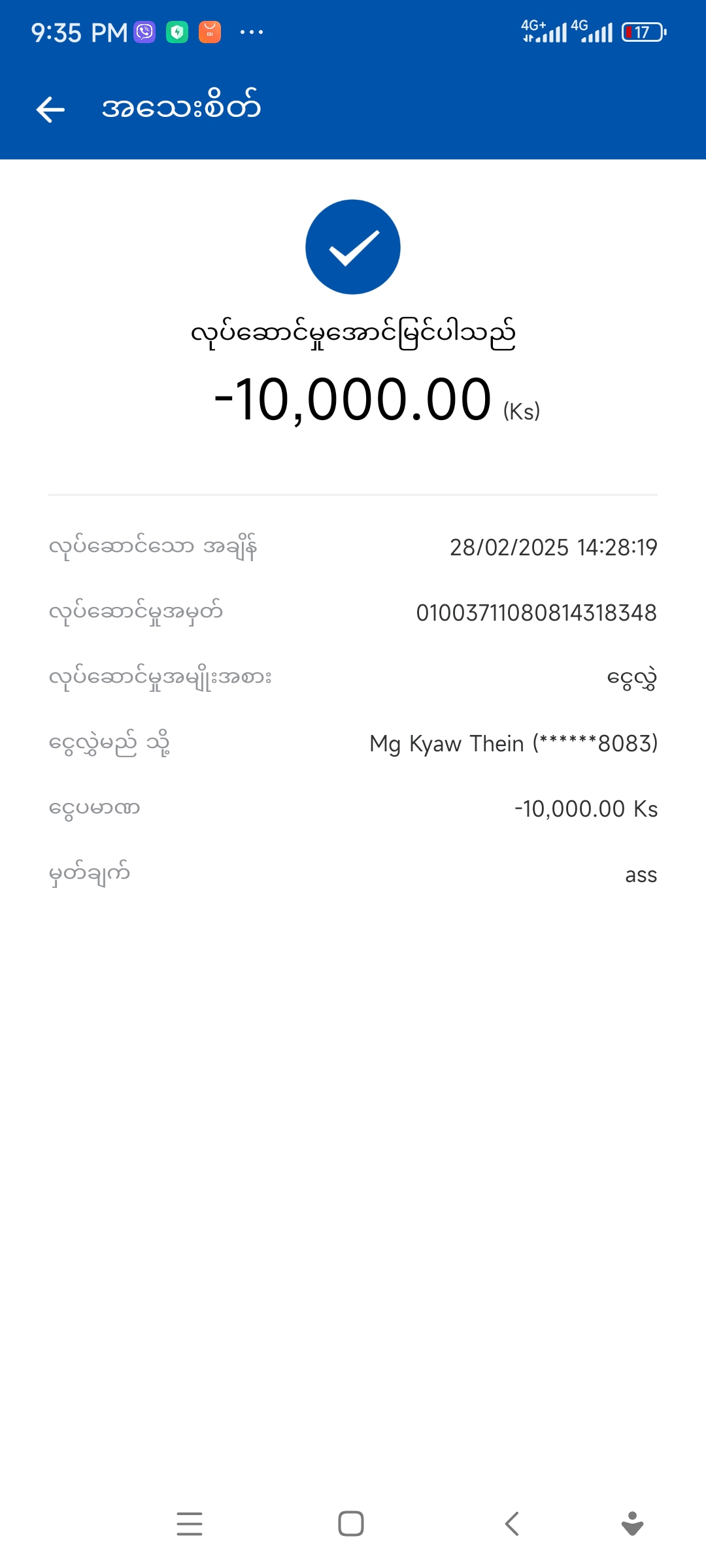This screenshot has height=1568, width=706.
Task: Tap the system back chevron
Action: tap(513, 1524)
